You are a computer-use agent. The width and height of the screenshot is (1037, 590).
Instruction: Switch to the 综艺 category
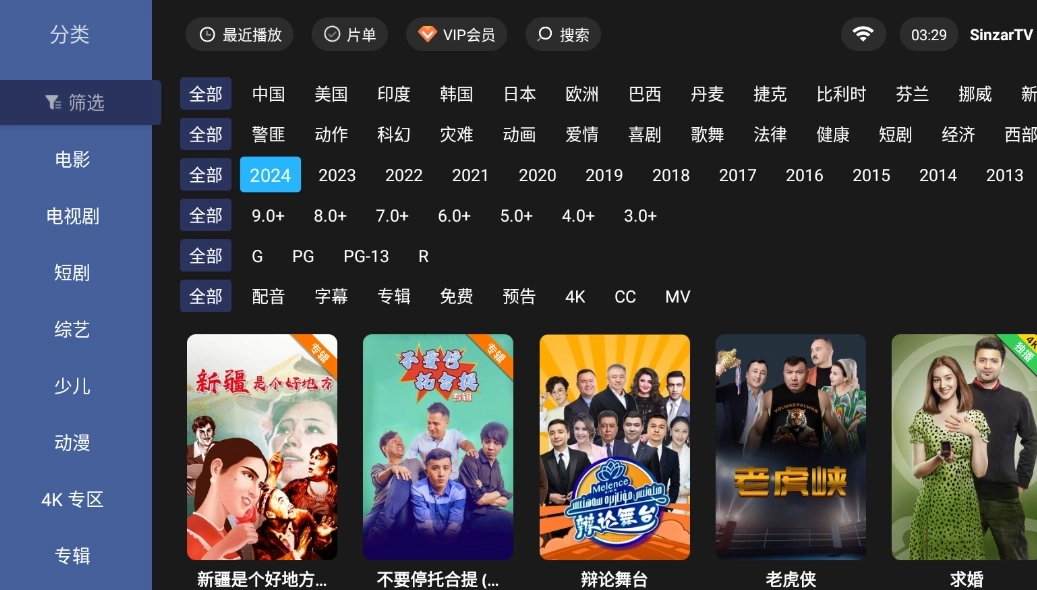[72, 329]
